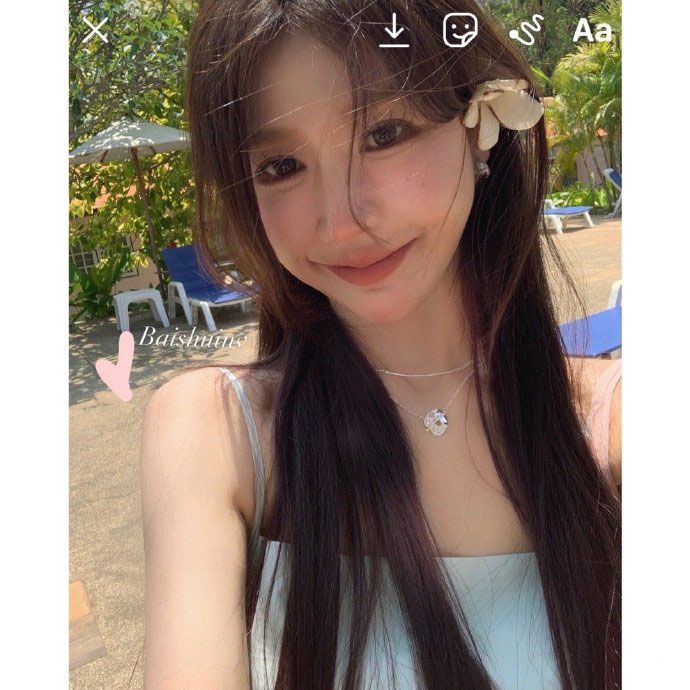Image resolution: width=690 pixels, height=690 pixels.
Task: Add text with the Aa tool
Action: coord(592,31)
